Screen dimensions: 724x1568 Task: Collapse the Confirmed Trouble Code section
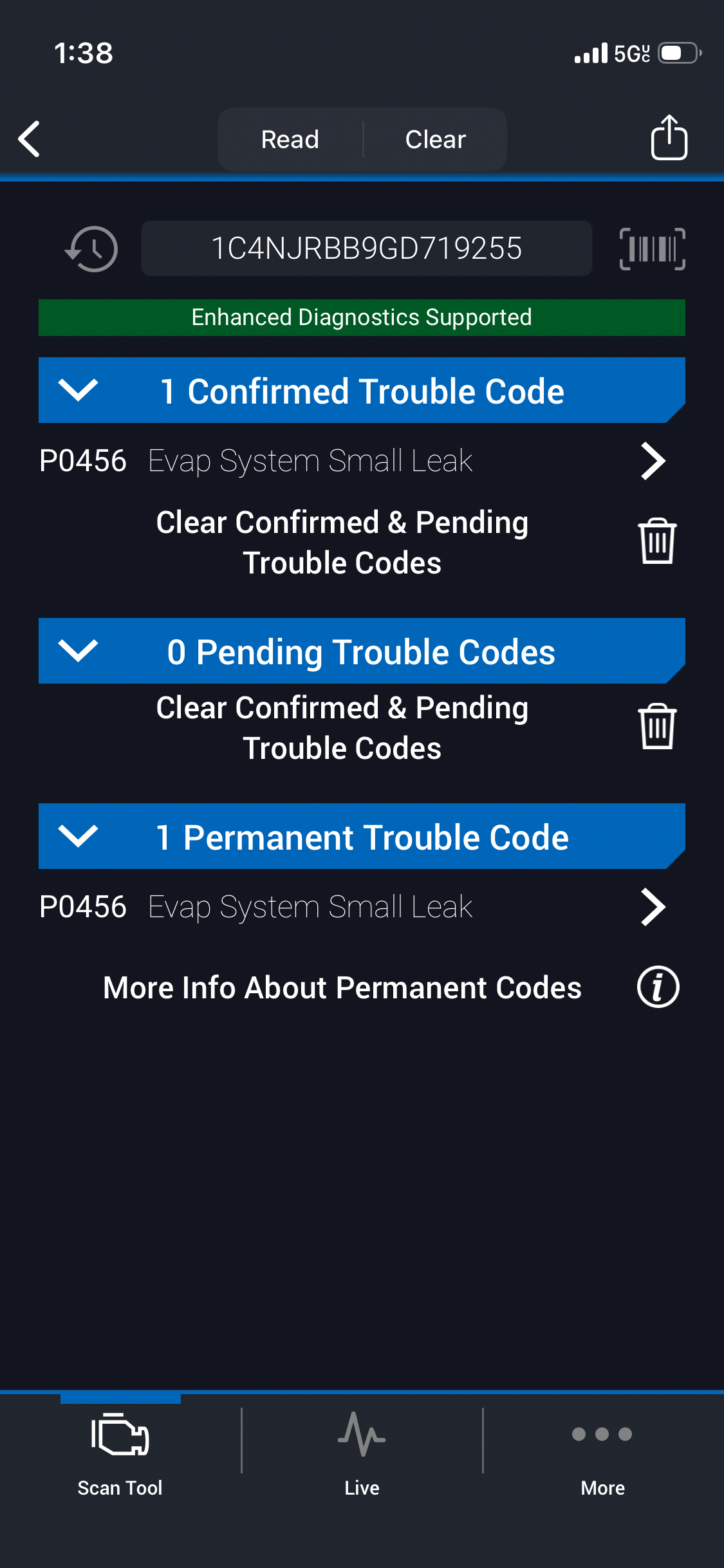point(78,391)
